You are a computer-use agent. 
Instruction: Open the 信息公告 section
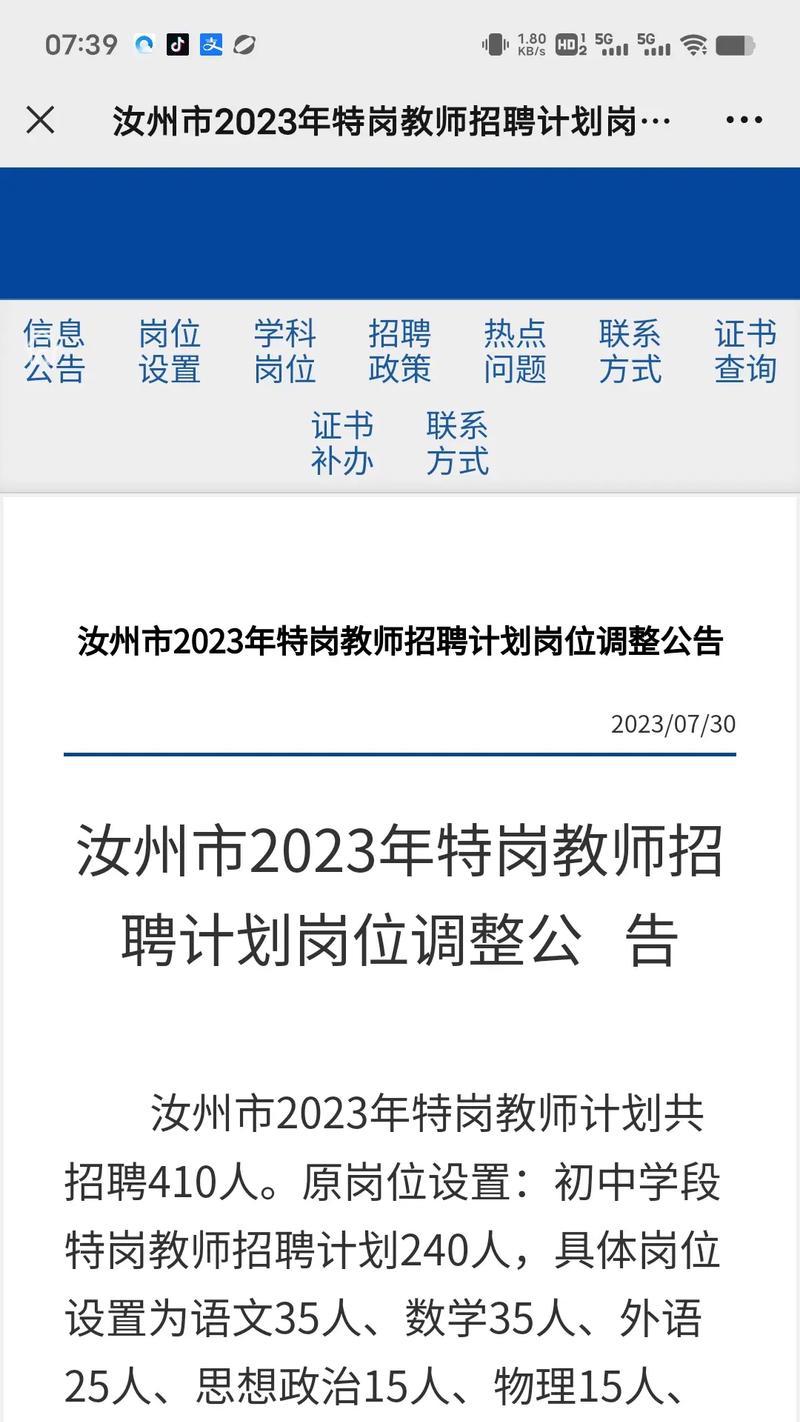[x=54, y=351]
